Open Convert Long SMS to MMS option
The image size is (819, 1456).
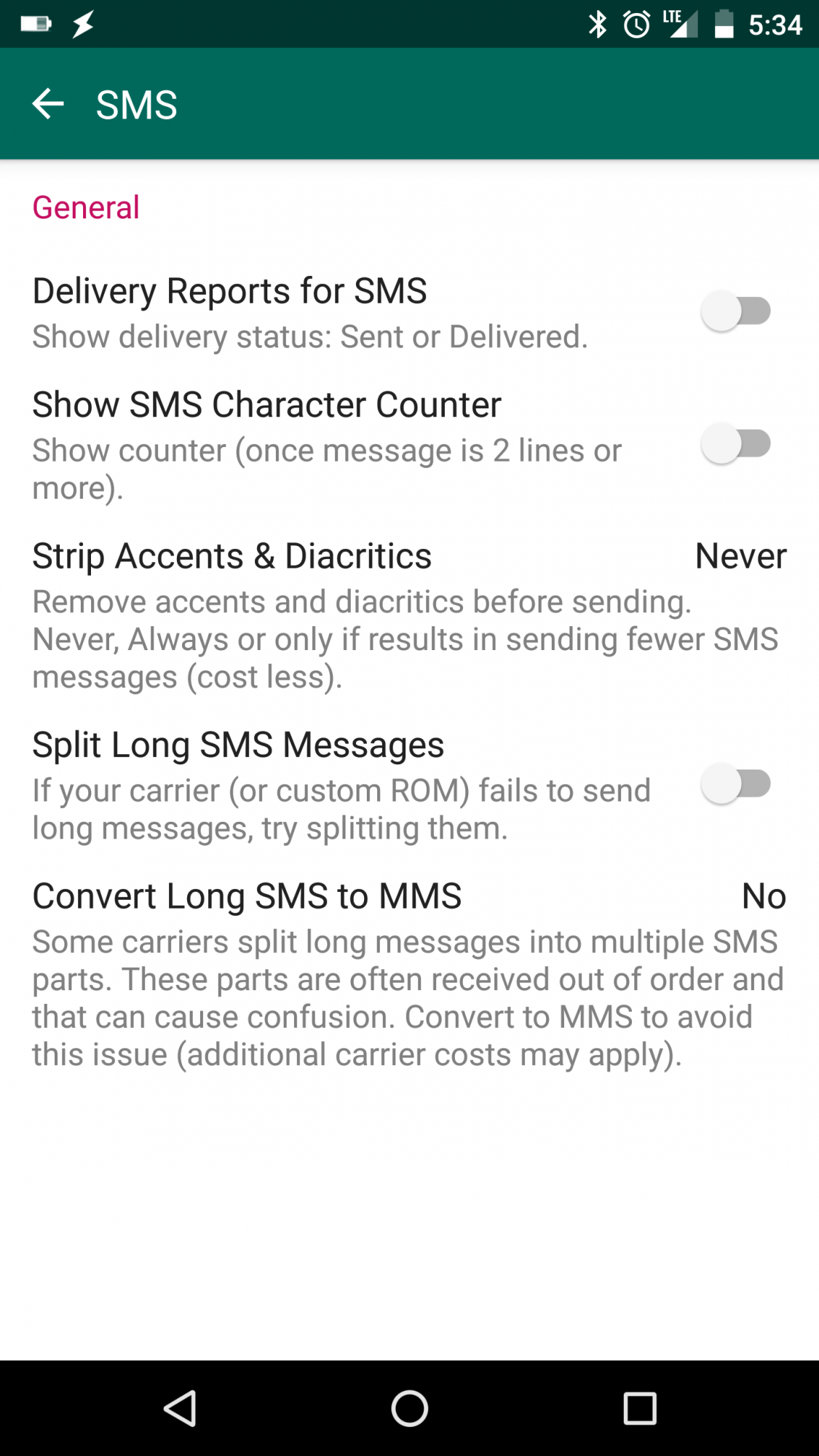408,972
